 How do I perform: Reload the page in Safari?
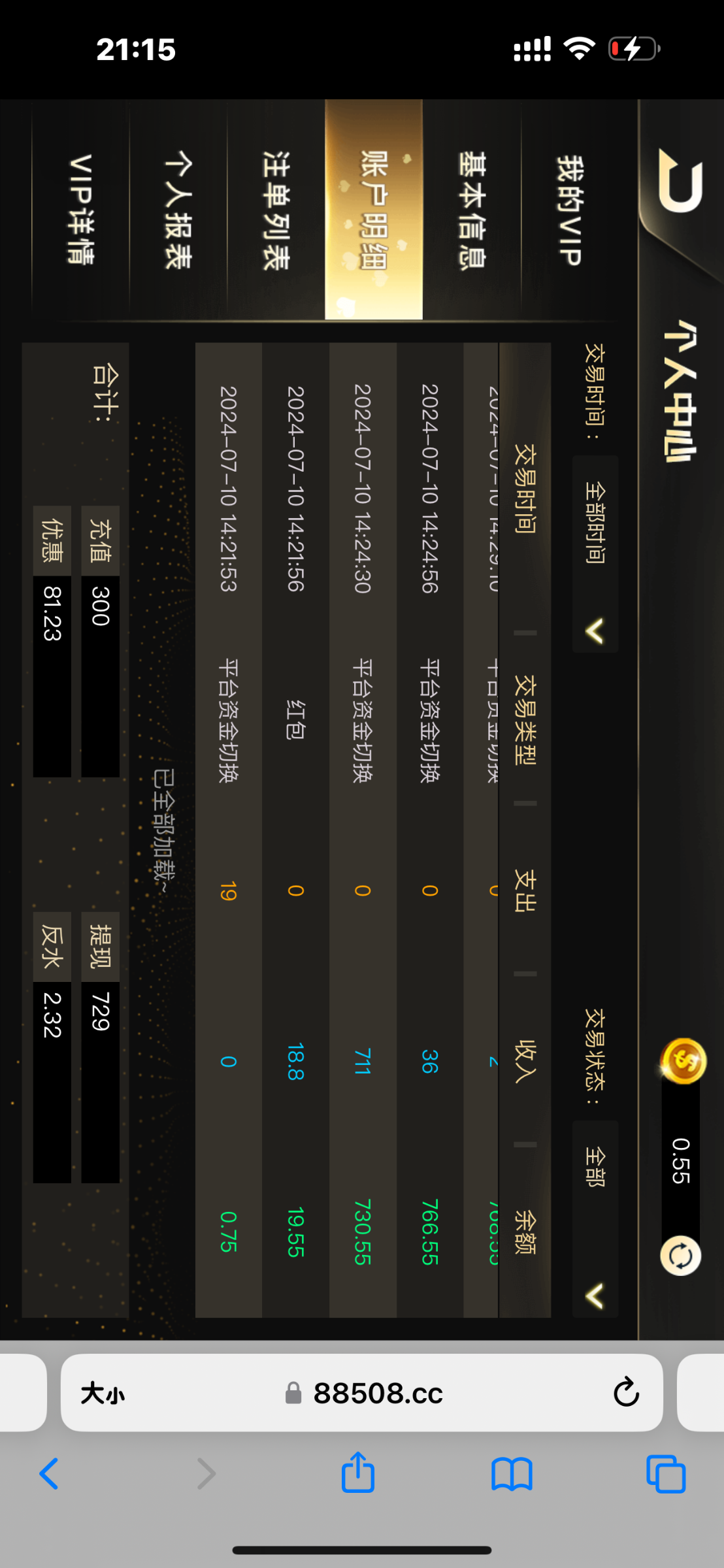coord(625,1392)
